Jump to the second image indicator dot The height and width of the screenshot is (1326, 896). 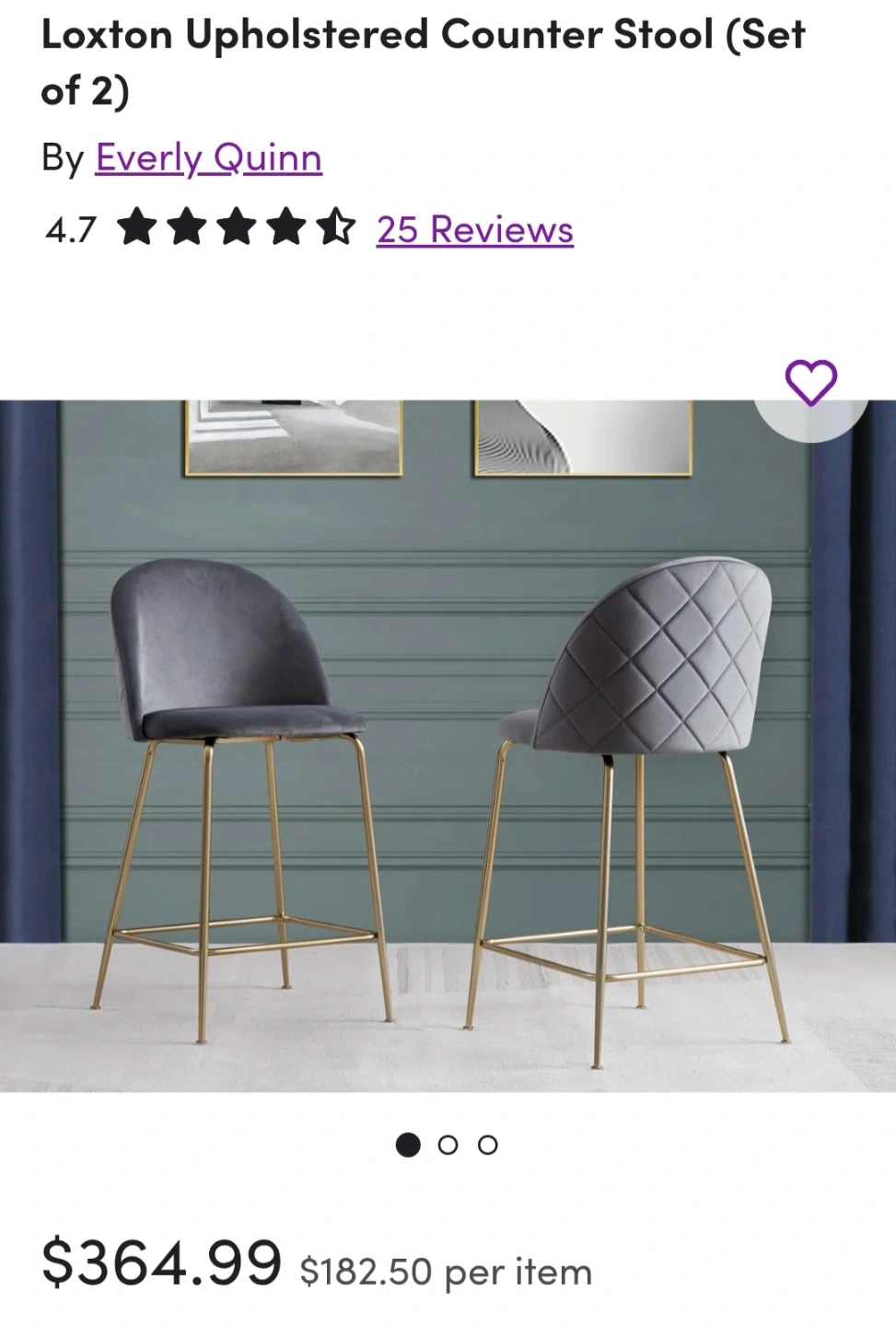click(448, 1145)
